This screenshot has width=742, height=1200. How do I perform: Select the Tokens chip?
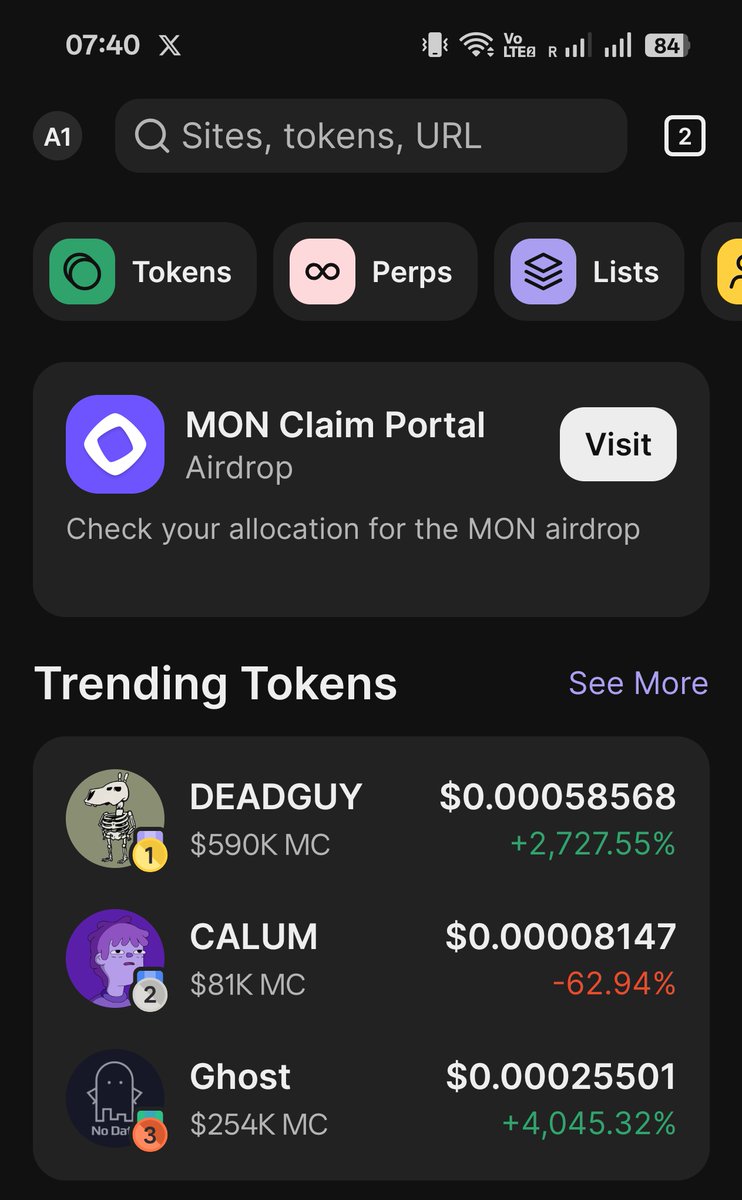144,272
